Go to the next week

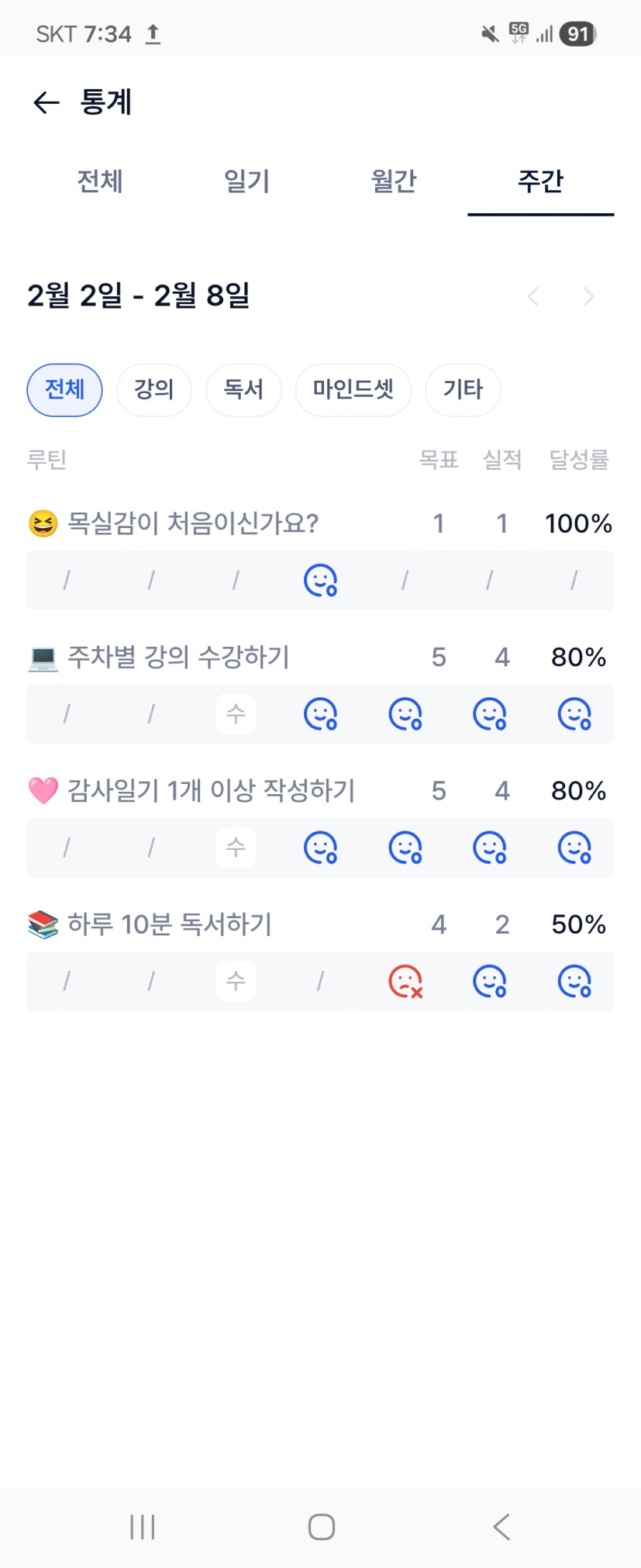(x=589, y=296)
